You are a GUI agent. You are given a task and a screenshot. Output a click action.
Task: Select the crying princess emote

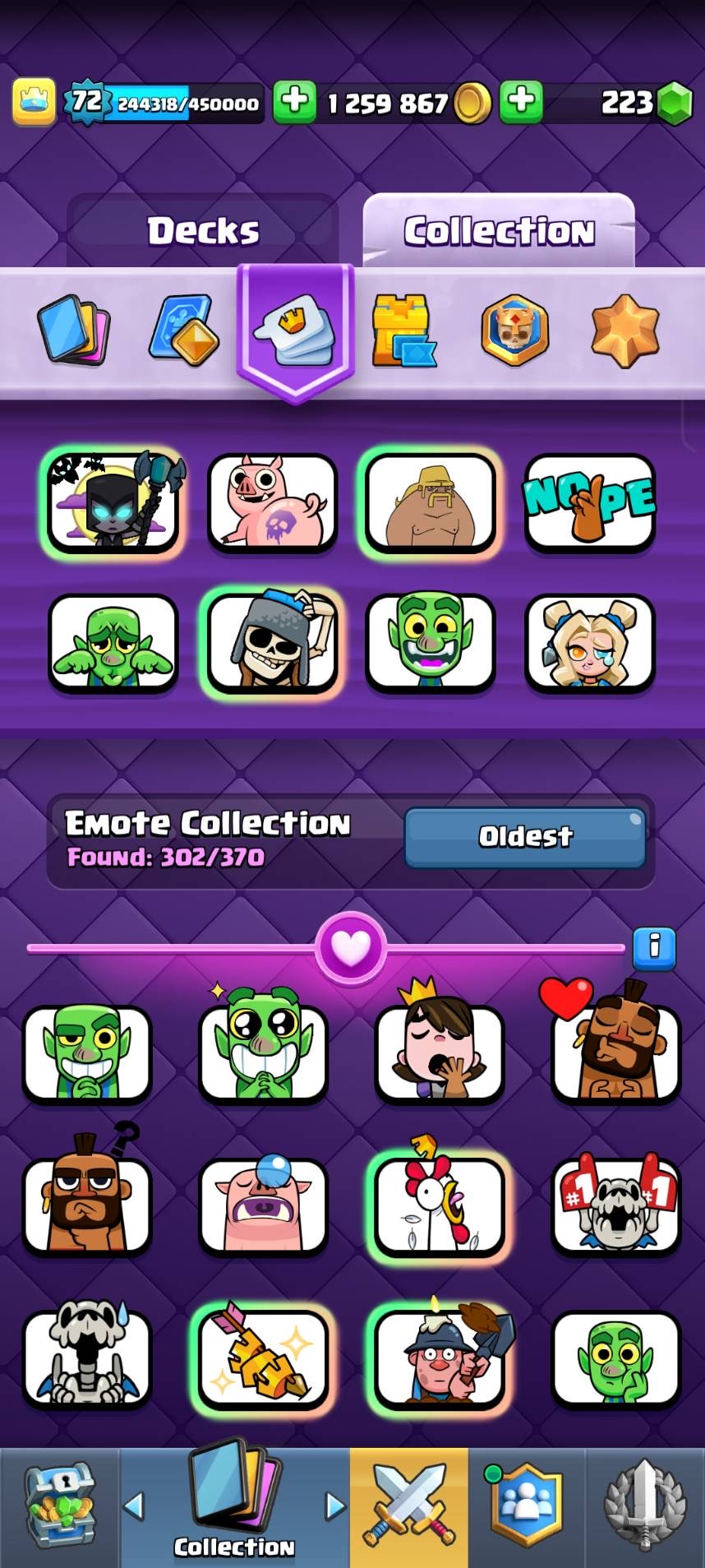(x=589, y=643)
